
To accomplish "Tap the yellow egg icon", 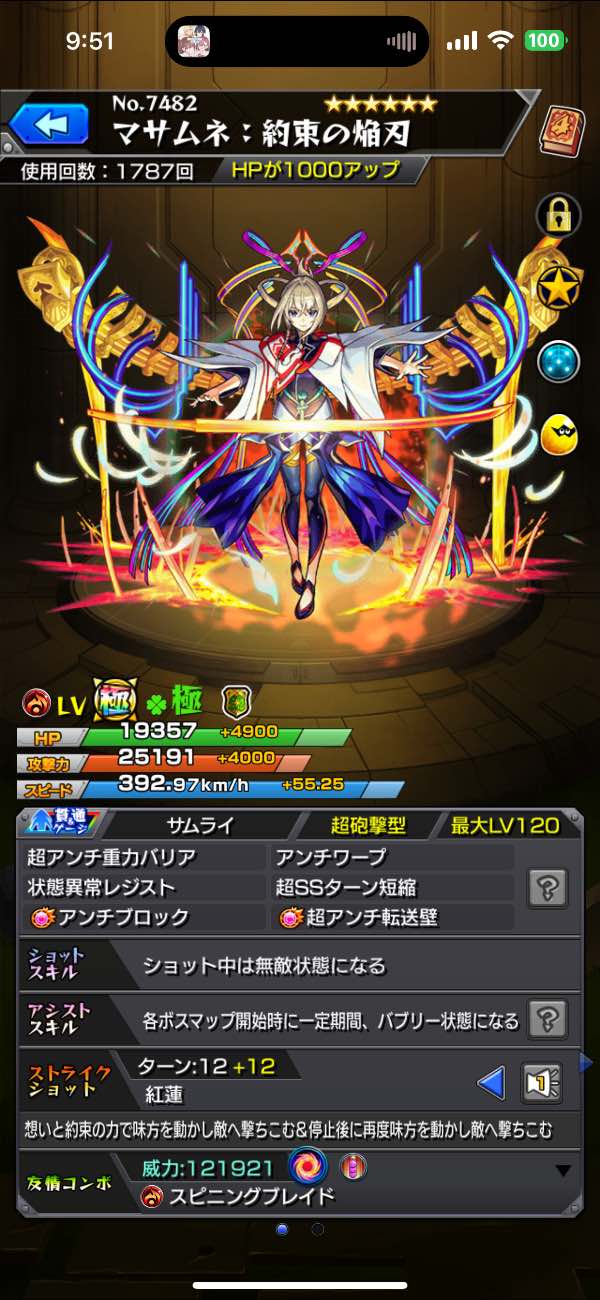I will tap(559, 434).
